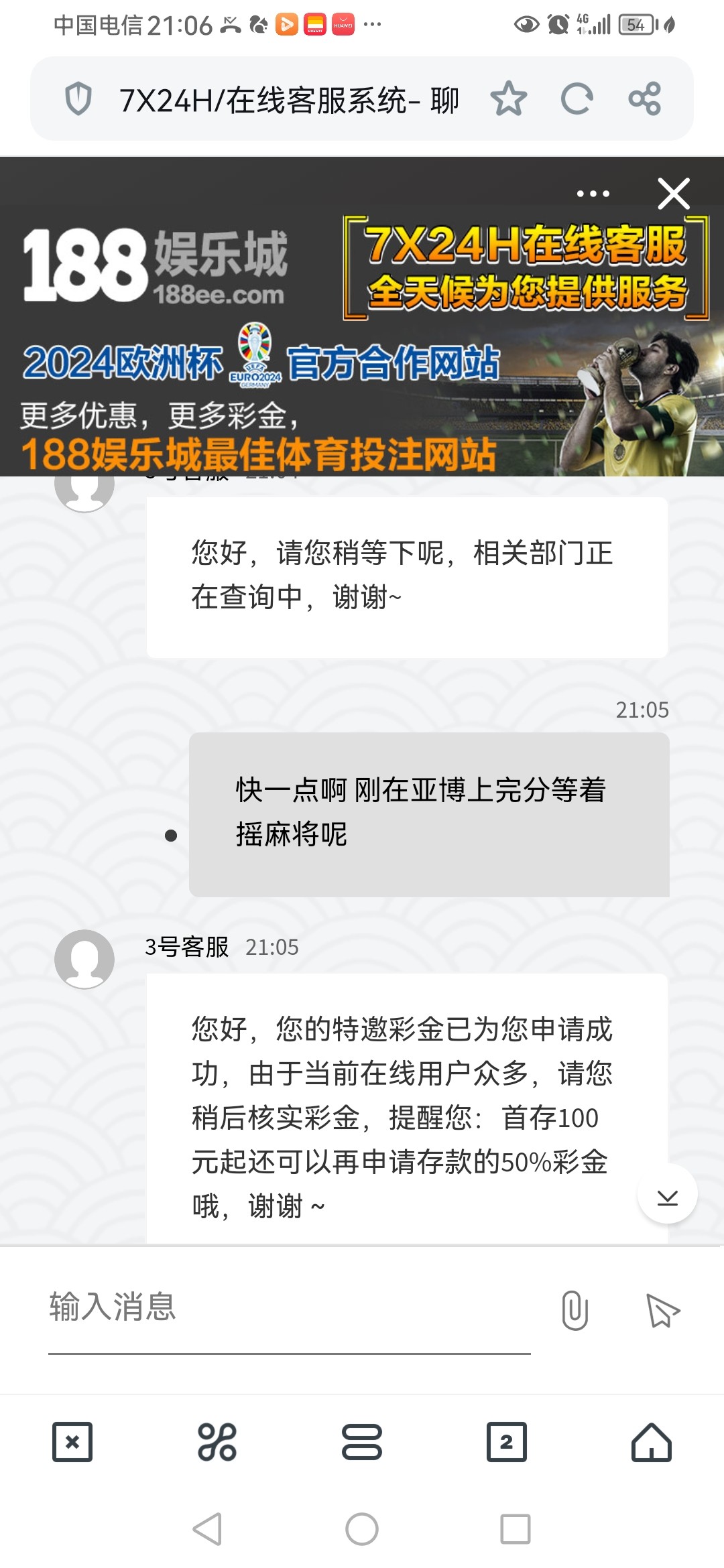Screen dimensions: 724x1568
Task: Close the current browser tab
Action: tap(72, 1441)
